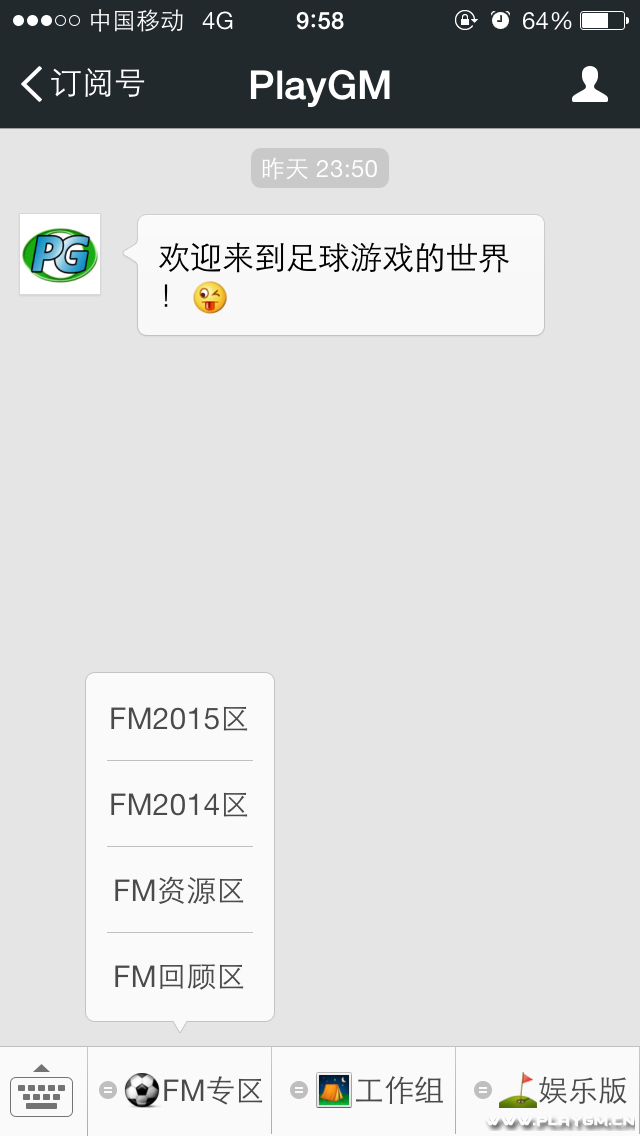Go back to 订阅号 list
Viewport: 640px width, 1136px height.
click(82, 84)
